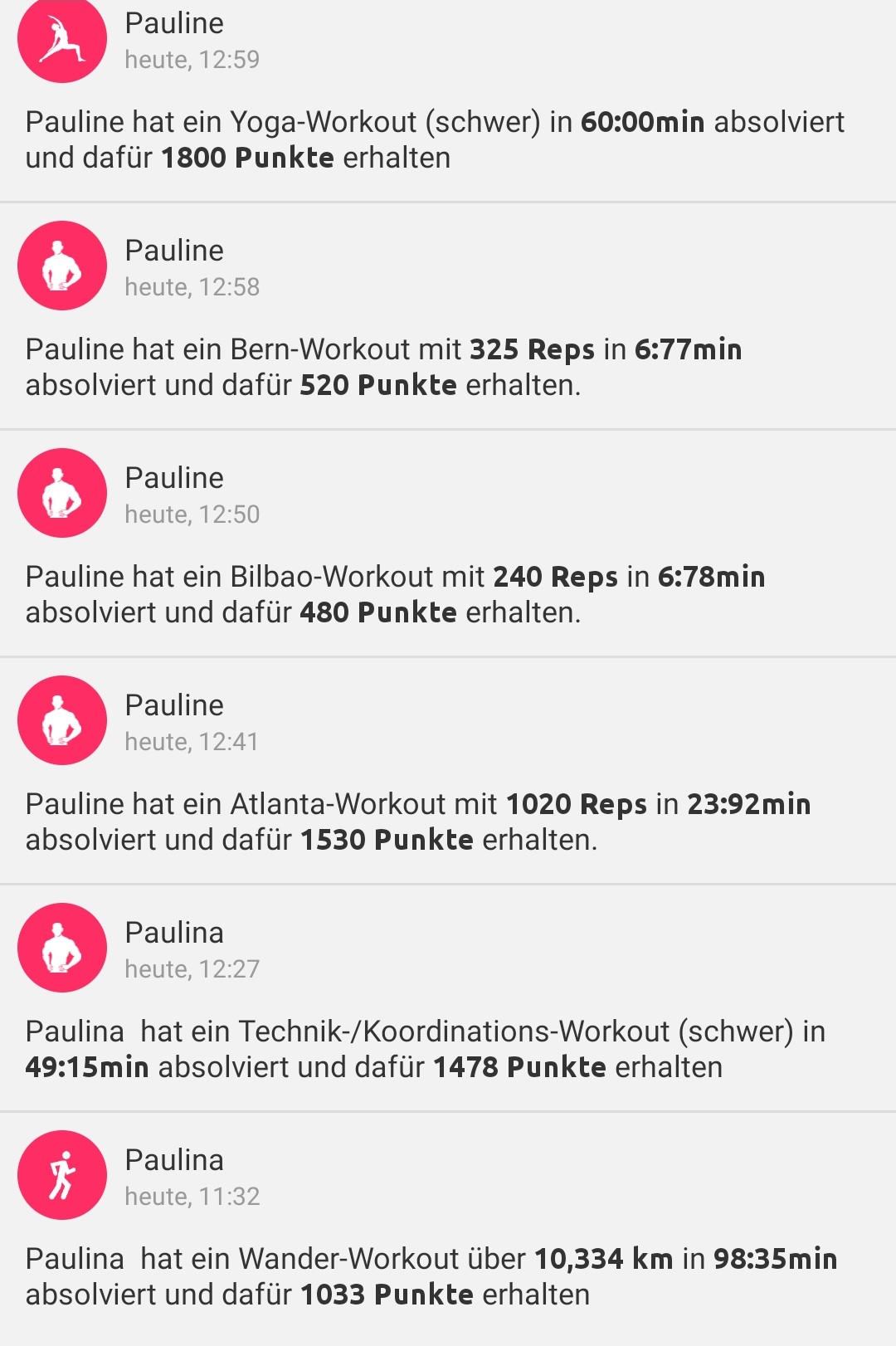This screenshot has width=896, height=1346.
Task: Open Pauline's profile from the Yoga-Workout entry
Action: [x=173, y=23]
